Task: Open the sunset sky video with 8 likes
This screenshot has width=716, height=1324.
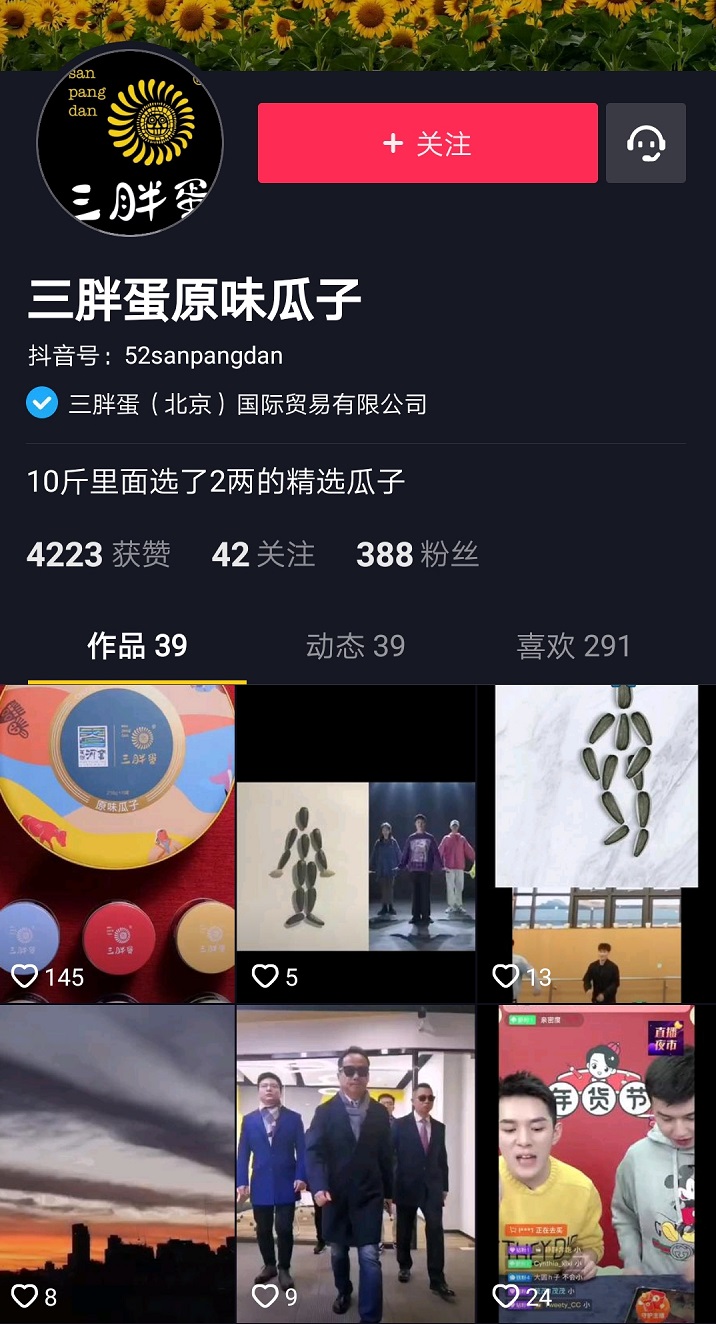Action: point(117,1162)
